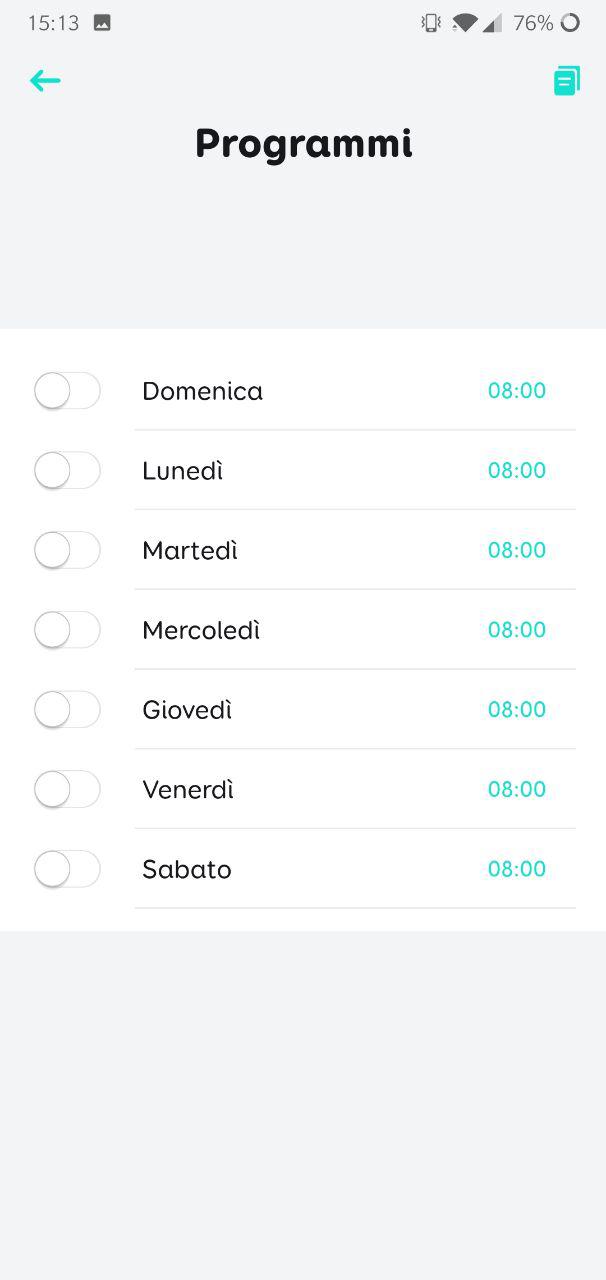Adjust the Mercoledì 08:00 time
Image resolution: width=606 pixels, height=1280 pixels.
point(517,630)
